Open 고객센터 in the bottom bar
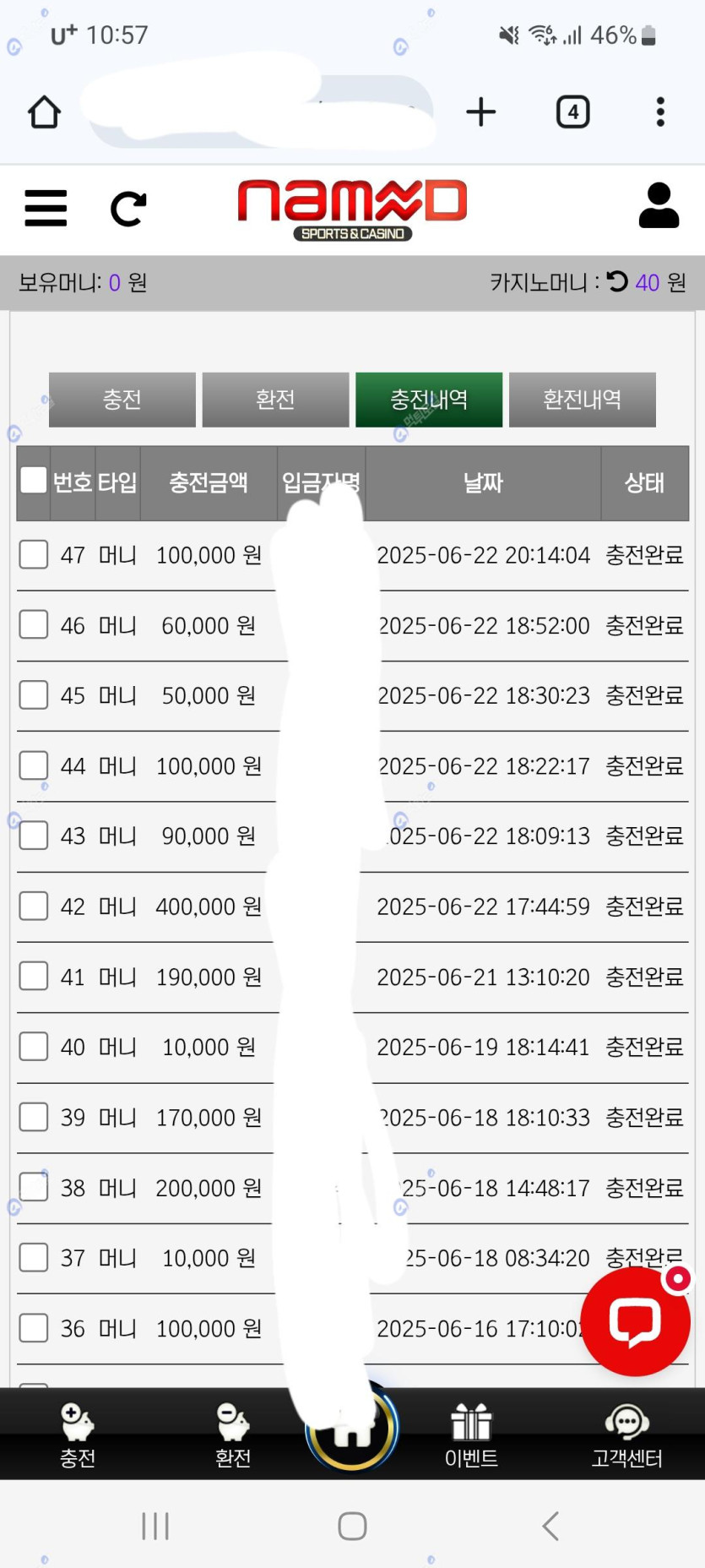Viewport: 705px width, 1568px height. (626, 1435)
